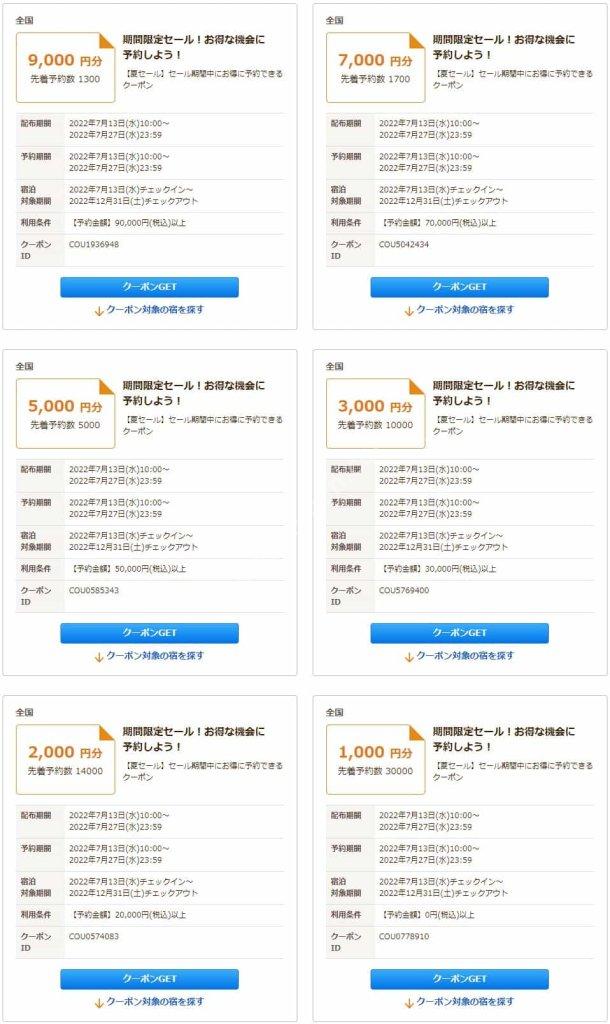610x1024 pixels.
Task: Get the 2,000円分 coupon
Action: pyautogui.click(x=150, y=979)
